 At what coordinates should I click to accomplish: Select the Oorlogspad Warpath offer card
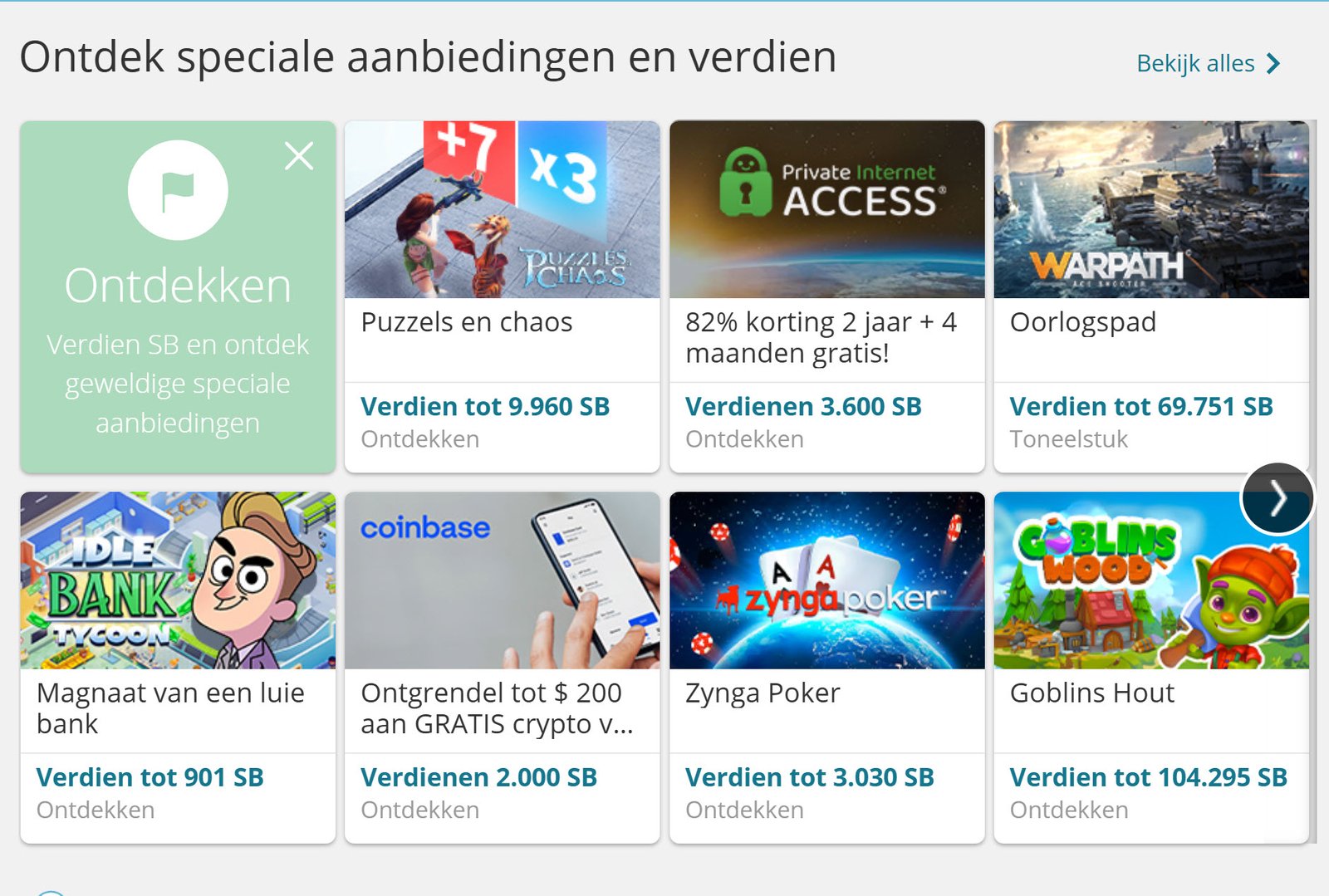point(1150,296)
